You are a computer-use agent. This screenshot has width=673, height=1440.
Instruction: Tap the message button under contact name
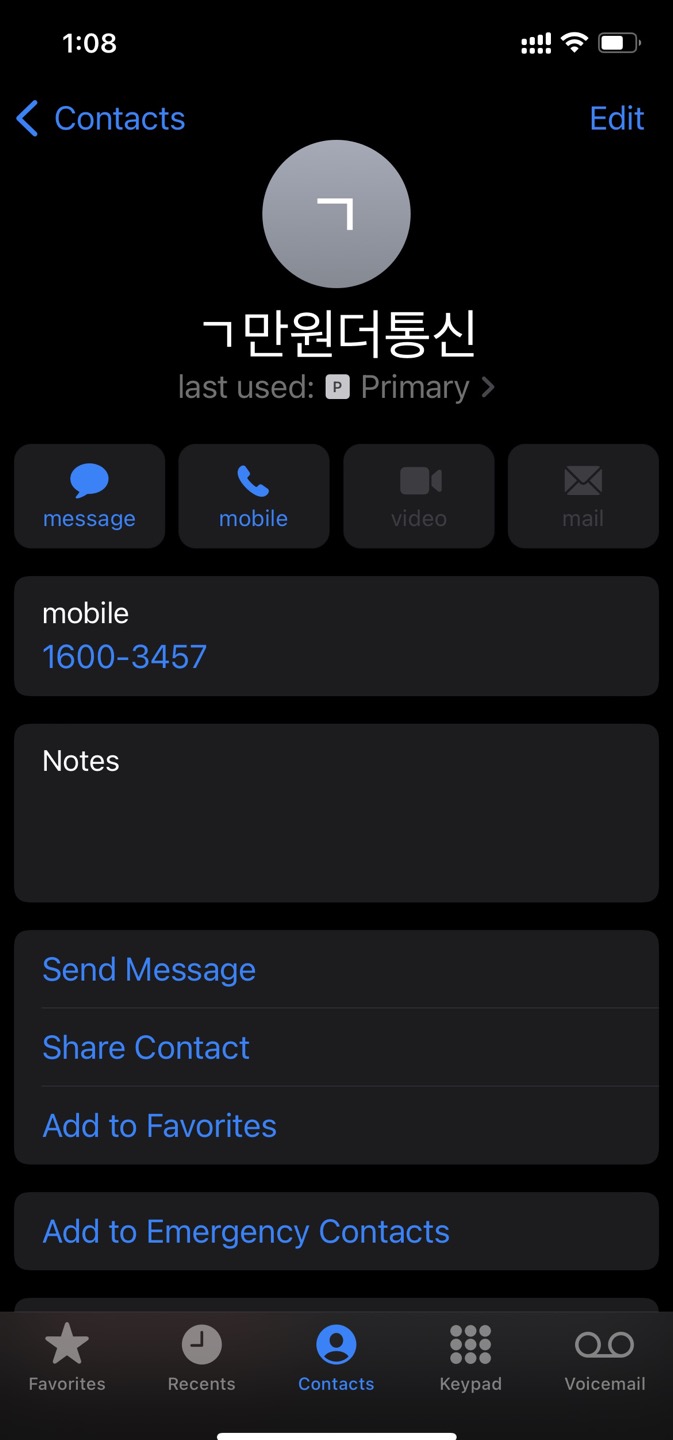click(x=89, y=496)
